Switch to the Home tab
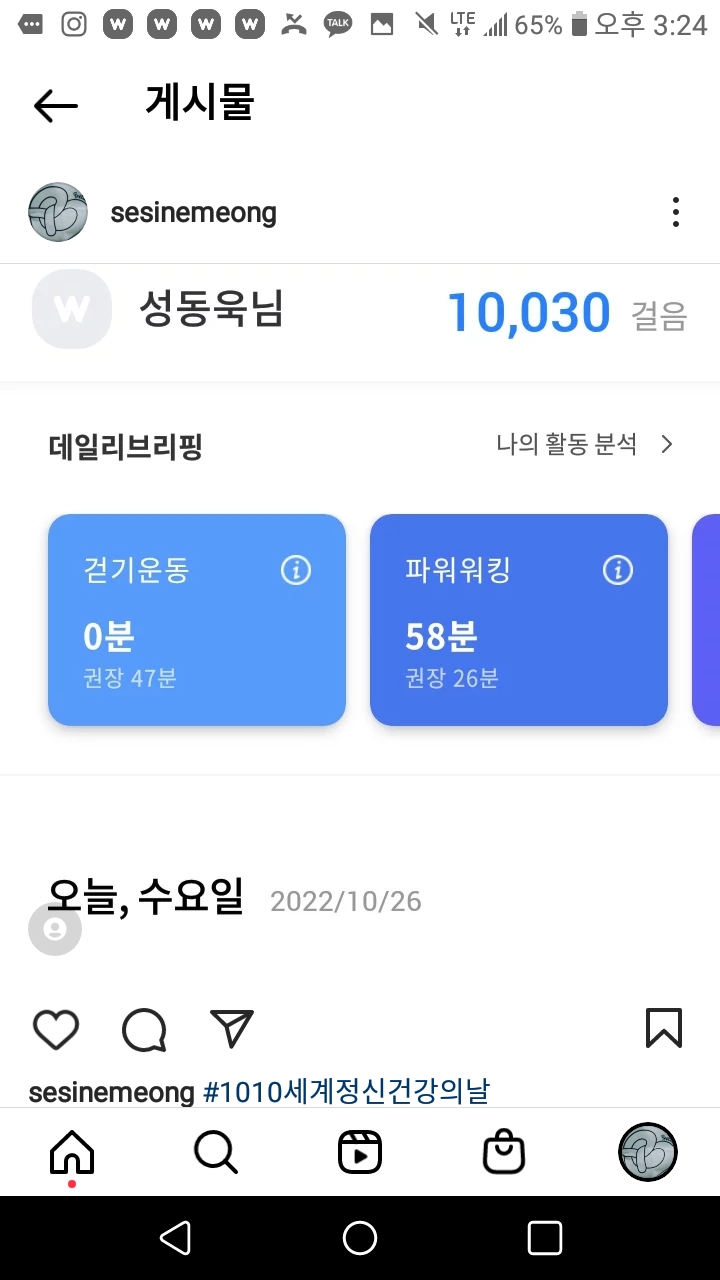This screenshot has height=1280, width=720. coord(72,1153)
